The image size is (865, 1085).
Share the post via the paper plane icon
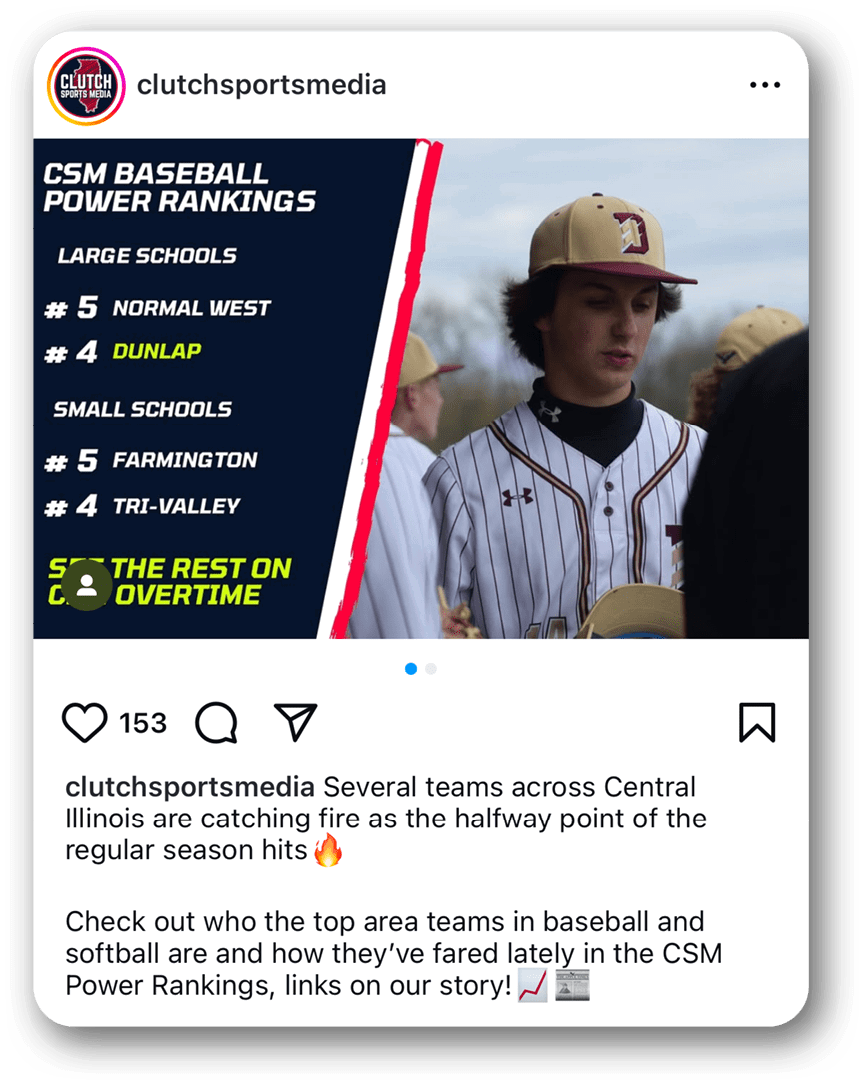point(295,722)
